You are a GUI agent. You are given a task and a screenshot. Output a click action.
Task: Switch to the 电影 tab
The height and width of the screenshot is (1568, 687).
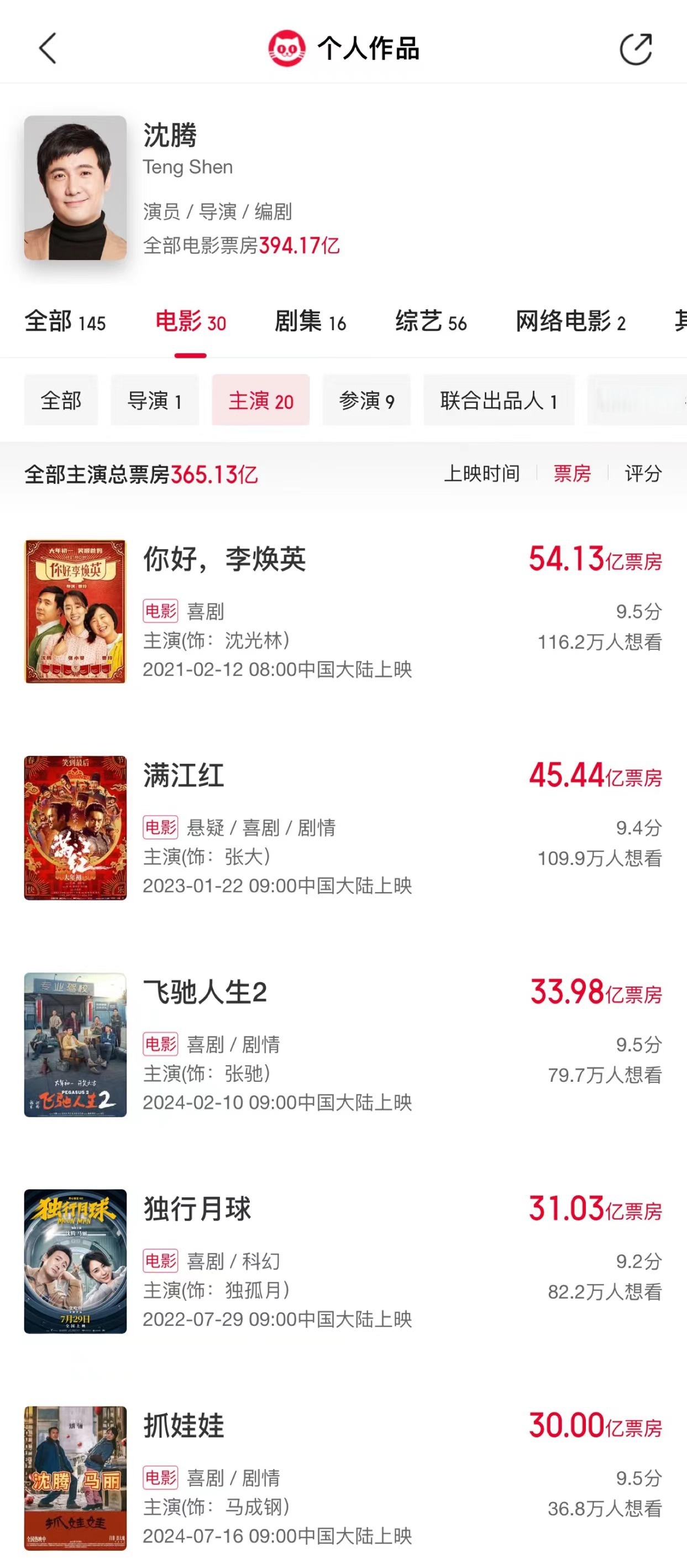pyautogui.click(x=191, y=322)
